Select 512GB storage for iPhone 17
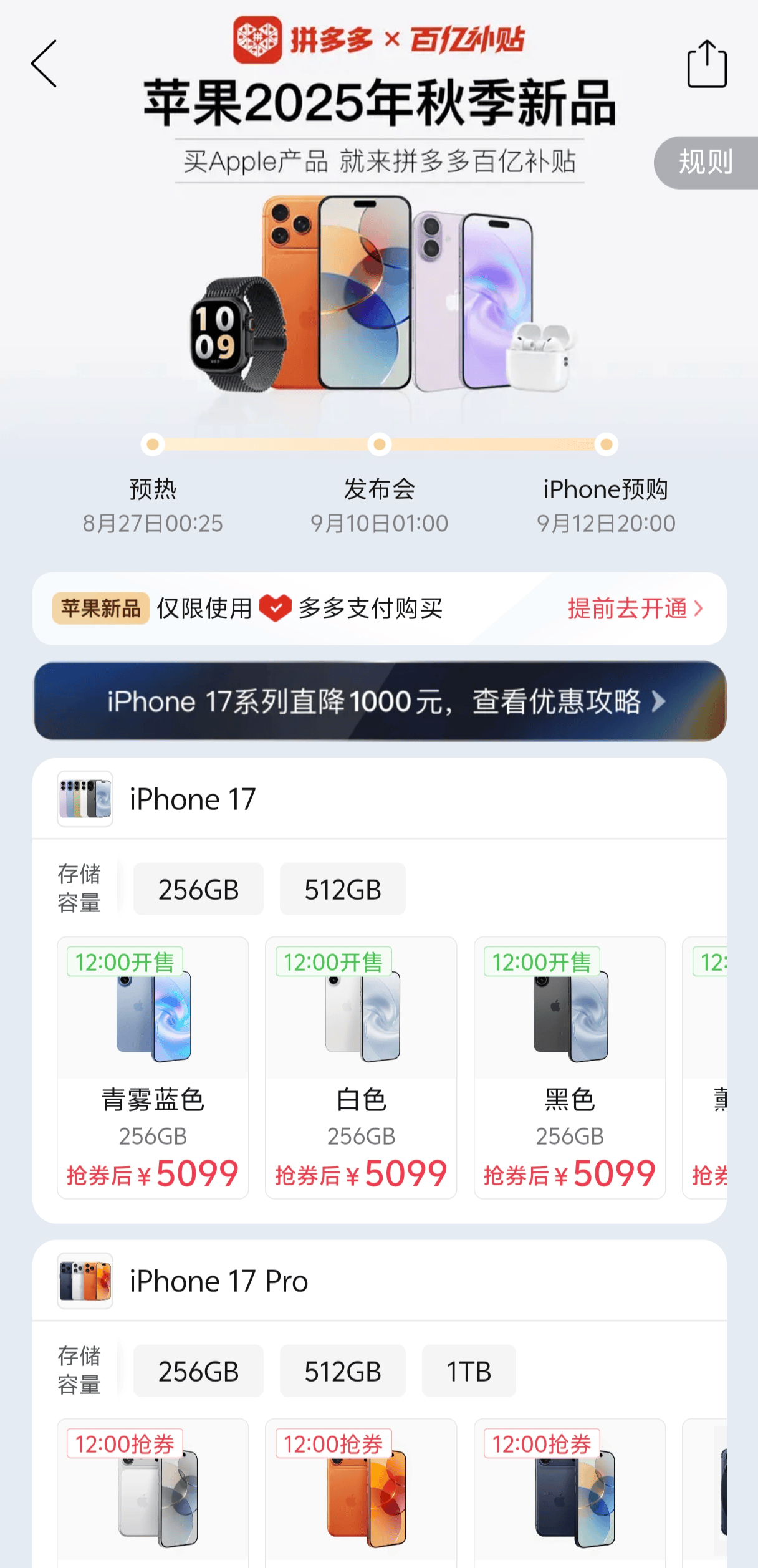 pyautogui.click(x=342, y=889)
